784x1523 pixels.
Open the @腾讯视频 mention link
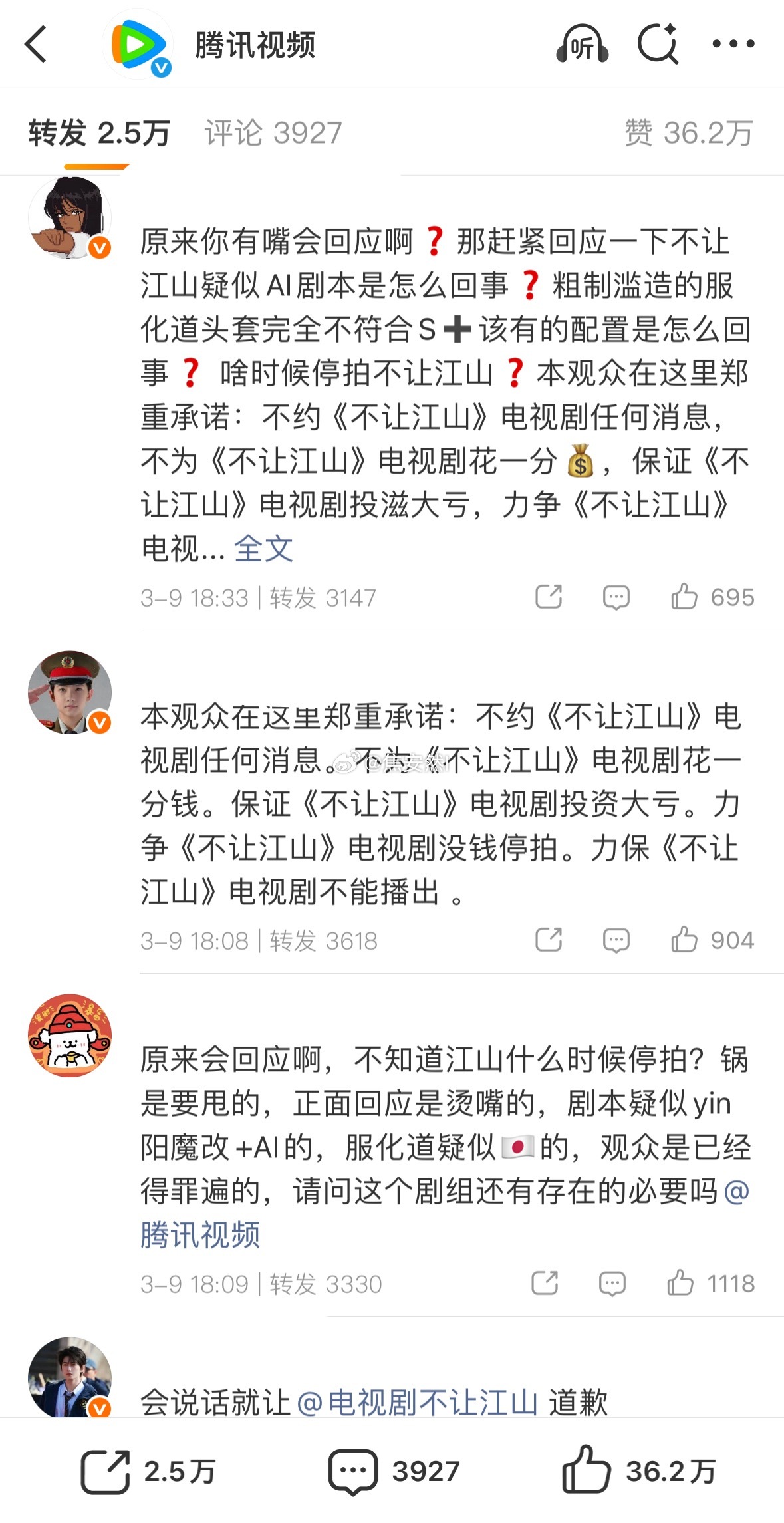(x=200, y=1234)
